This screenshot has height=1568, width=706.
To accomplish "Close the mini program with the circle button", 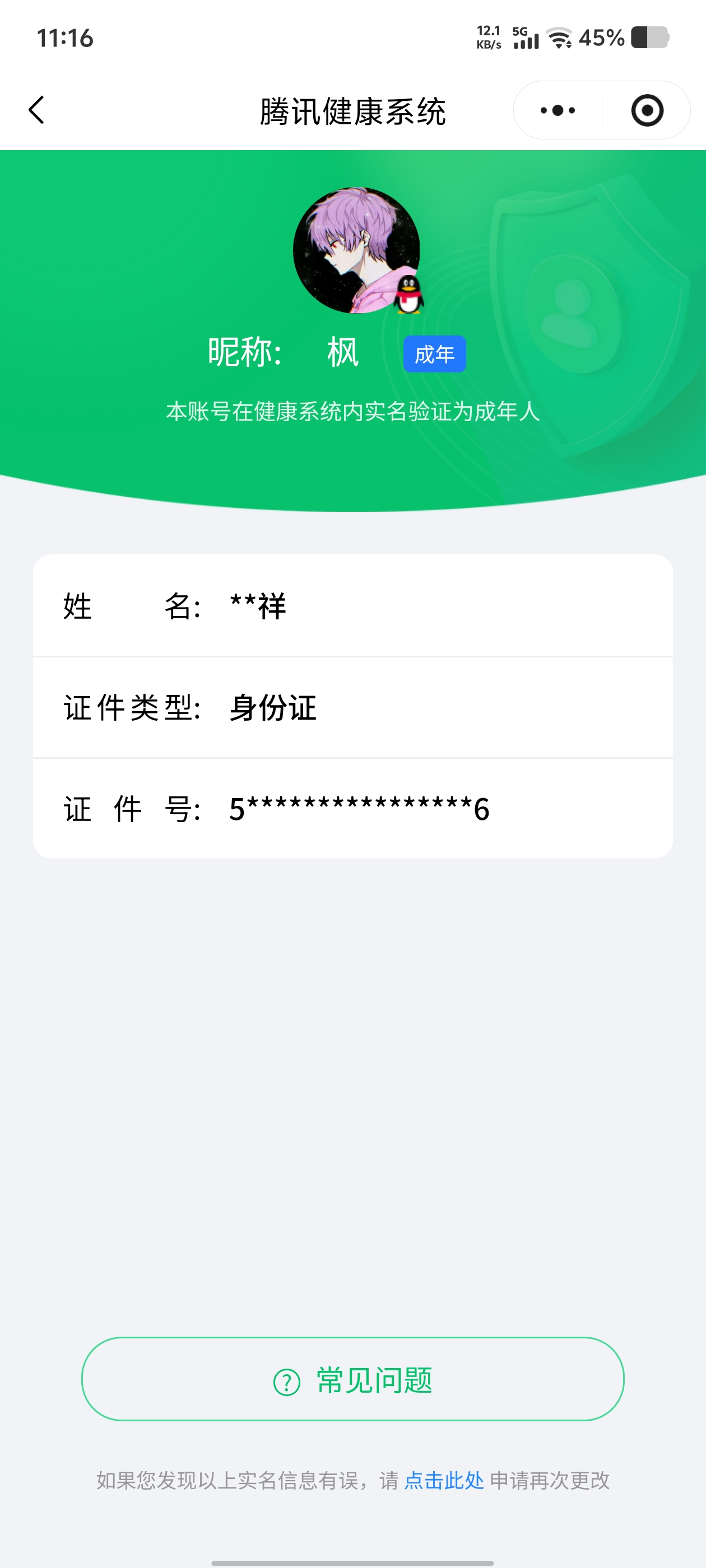I will click(646, 110).
